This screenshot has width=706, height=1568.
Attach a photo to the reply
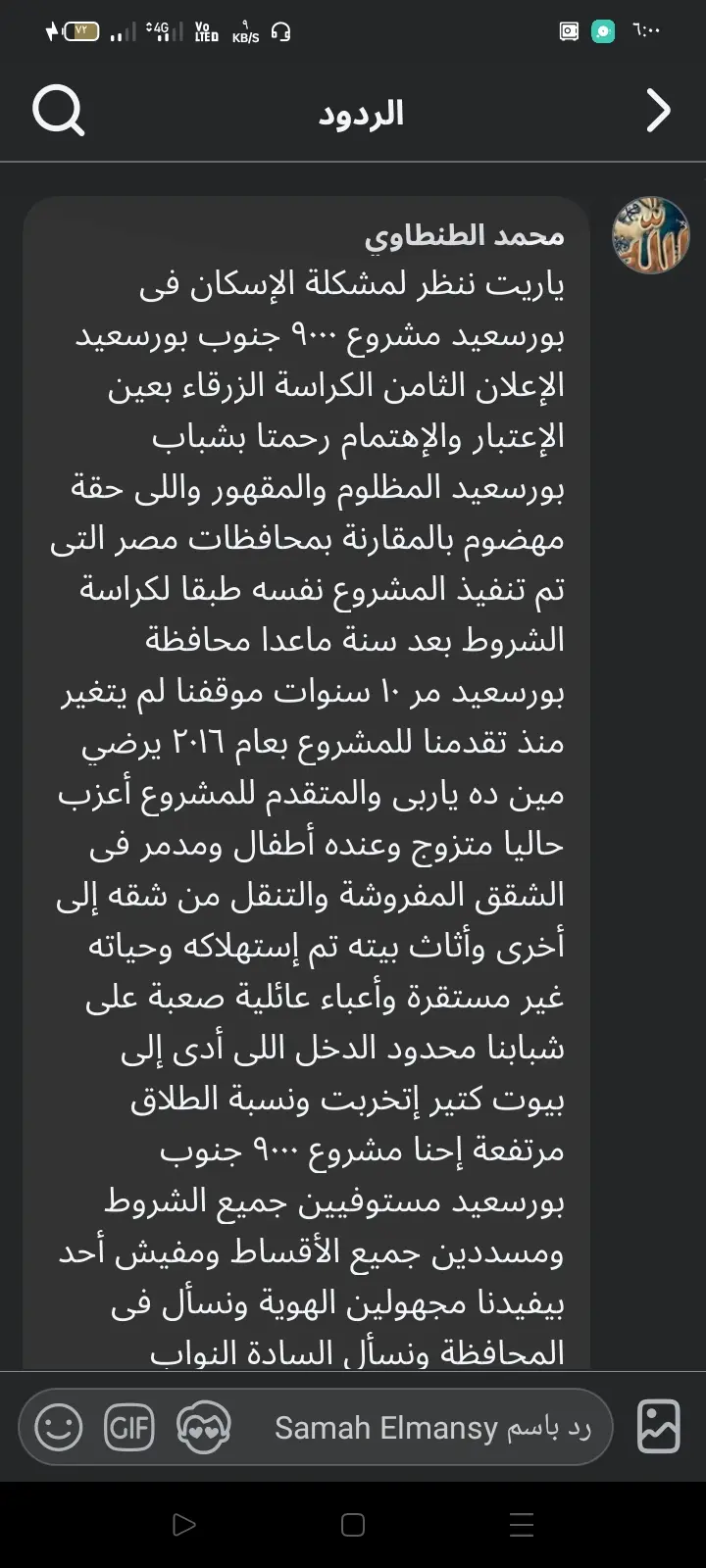point(658,1426)
